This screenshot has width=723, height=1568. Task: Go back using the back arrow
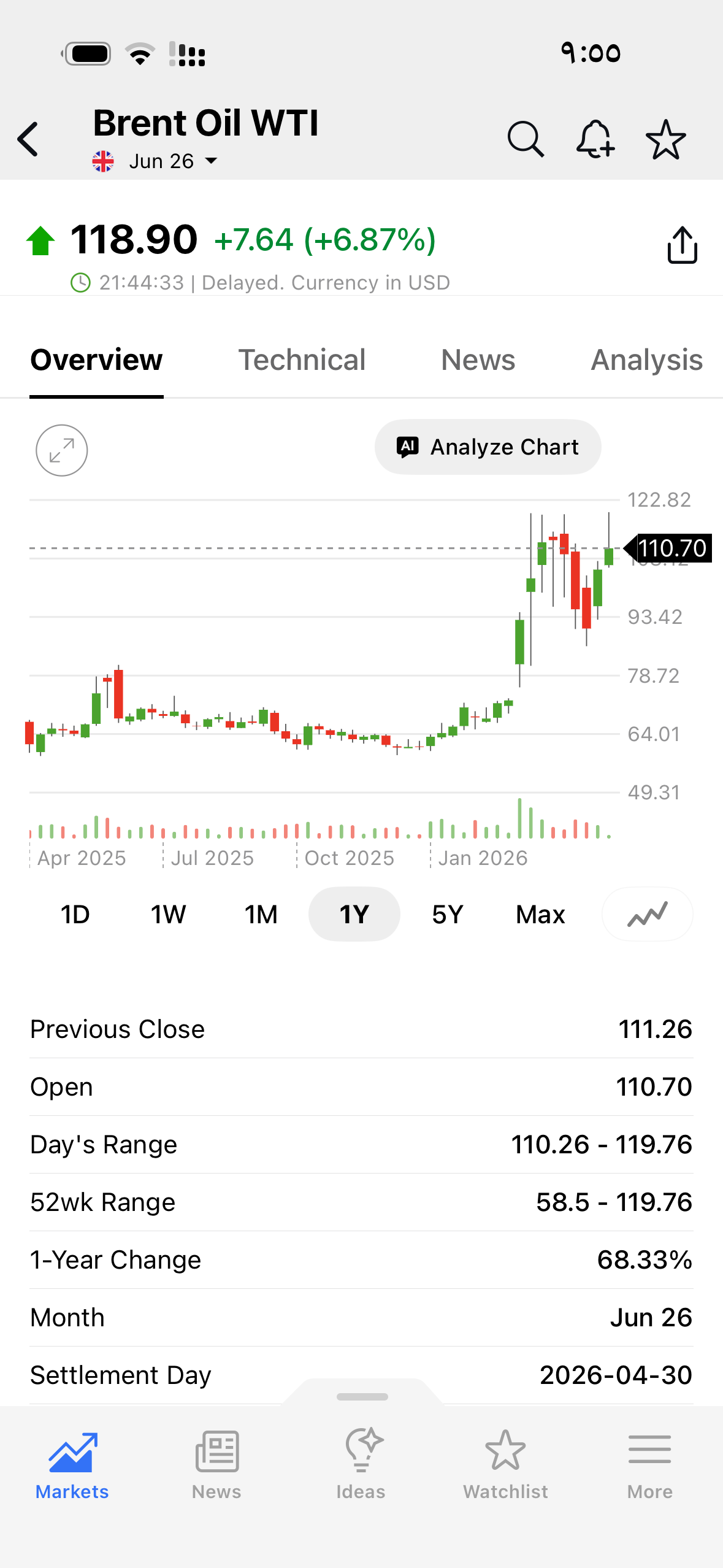pos(28,139)
